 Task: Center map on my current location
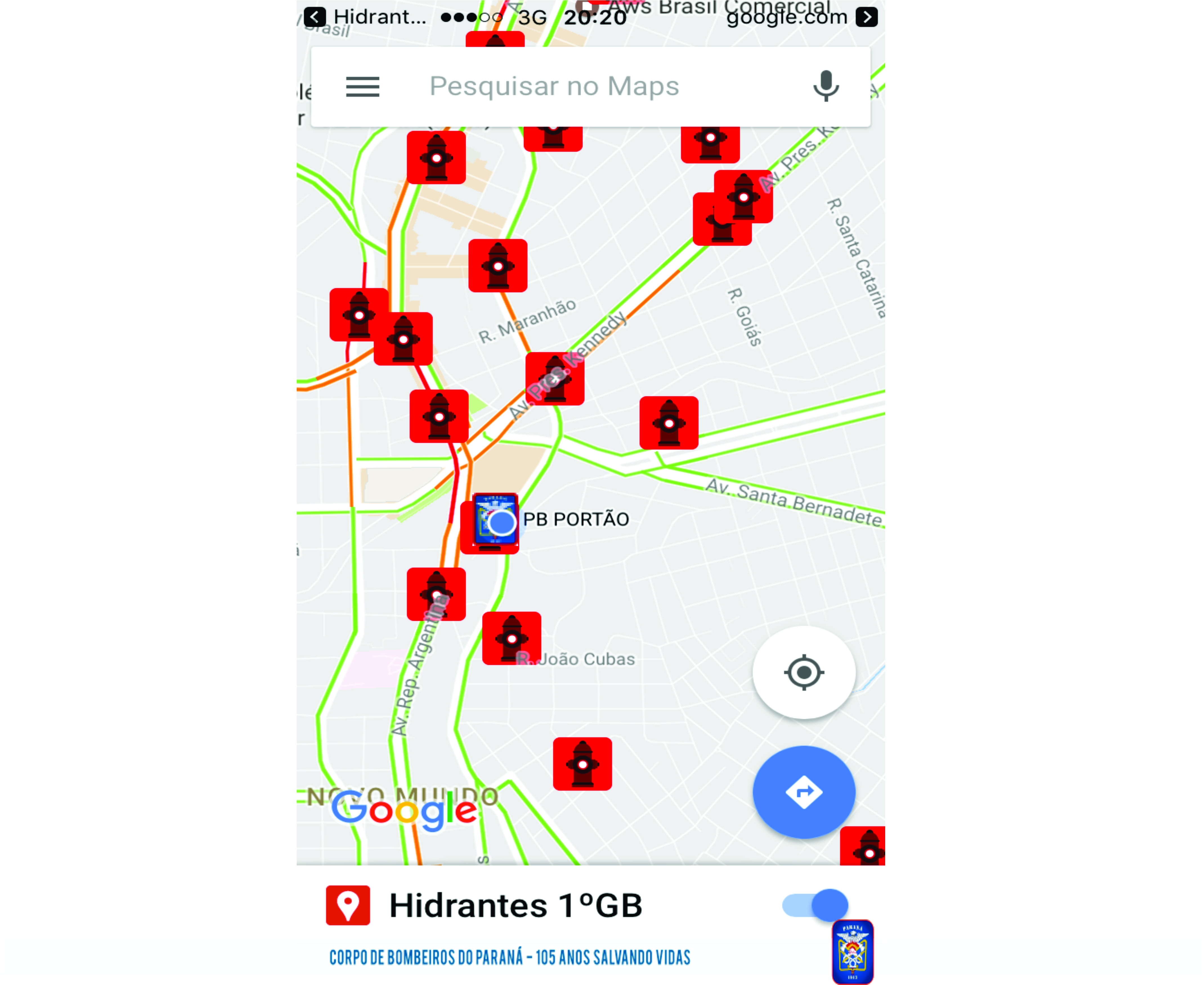pos(803,672)
